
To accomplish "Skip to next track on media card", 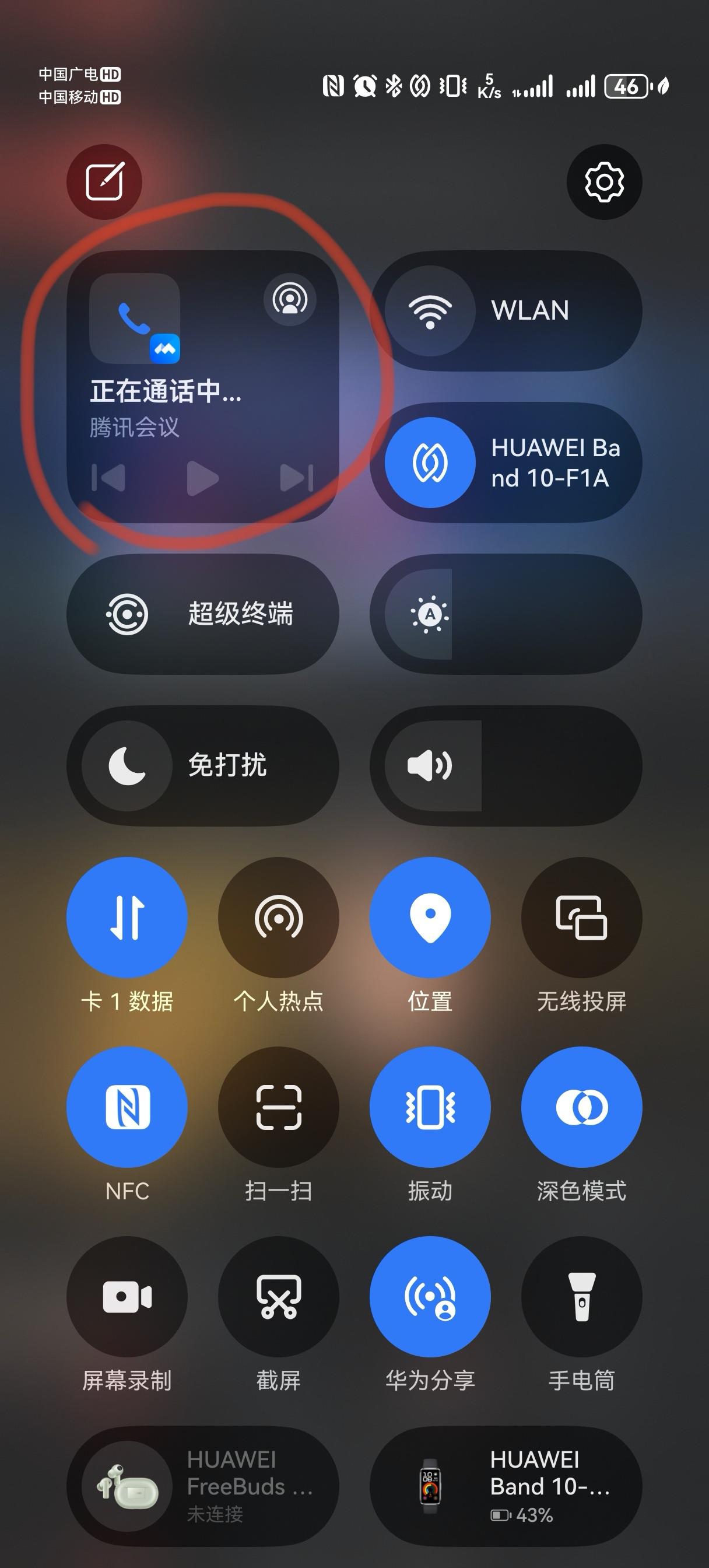I will click(x=296, y=478).
